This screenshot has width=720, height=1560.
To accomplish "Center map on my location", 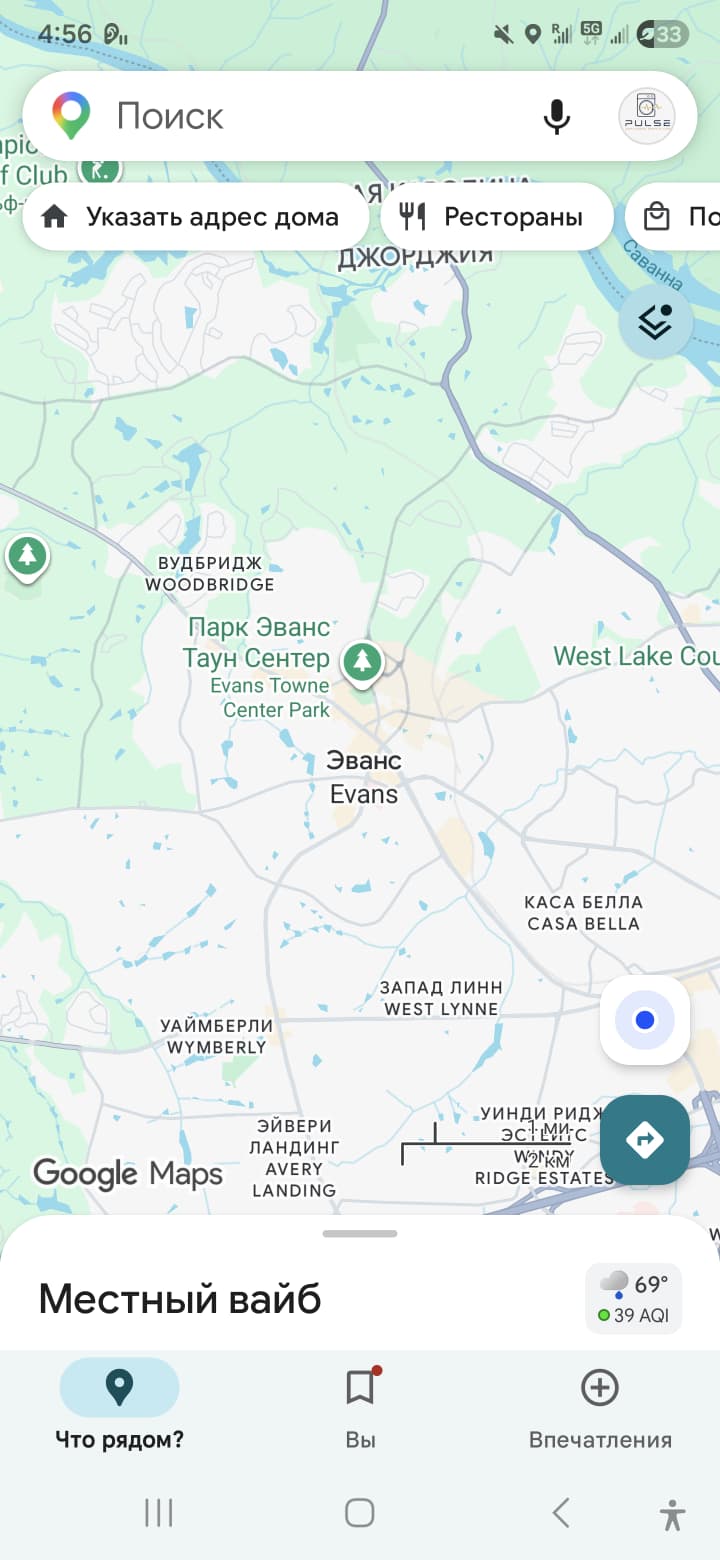I will [645, 1020].
